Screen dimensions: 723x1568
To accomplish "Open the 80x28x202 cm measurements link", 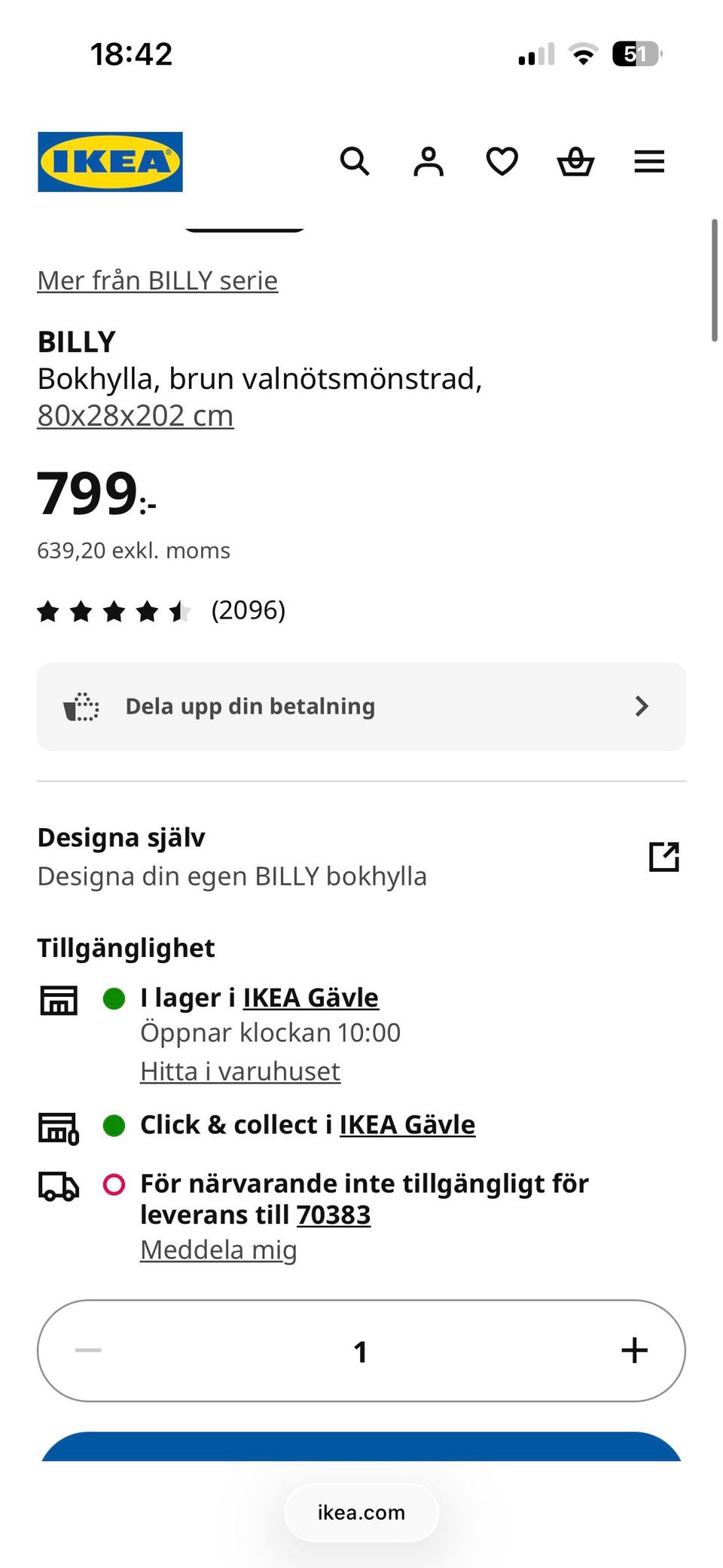I will click(x=136, y=415).
